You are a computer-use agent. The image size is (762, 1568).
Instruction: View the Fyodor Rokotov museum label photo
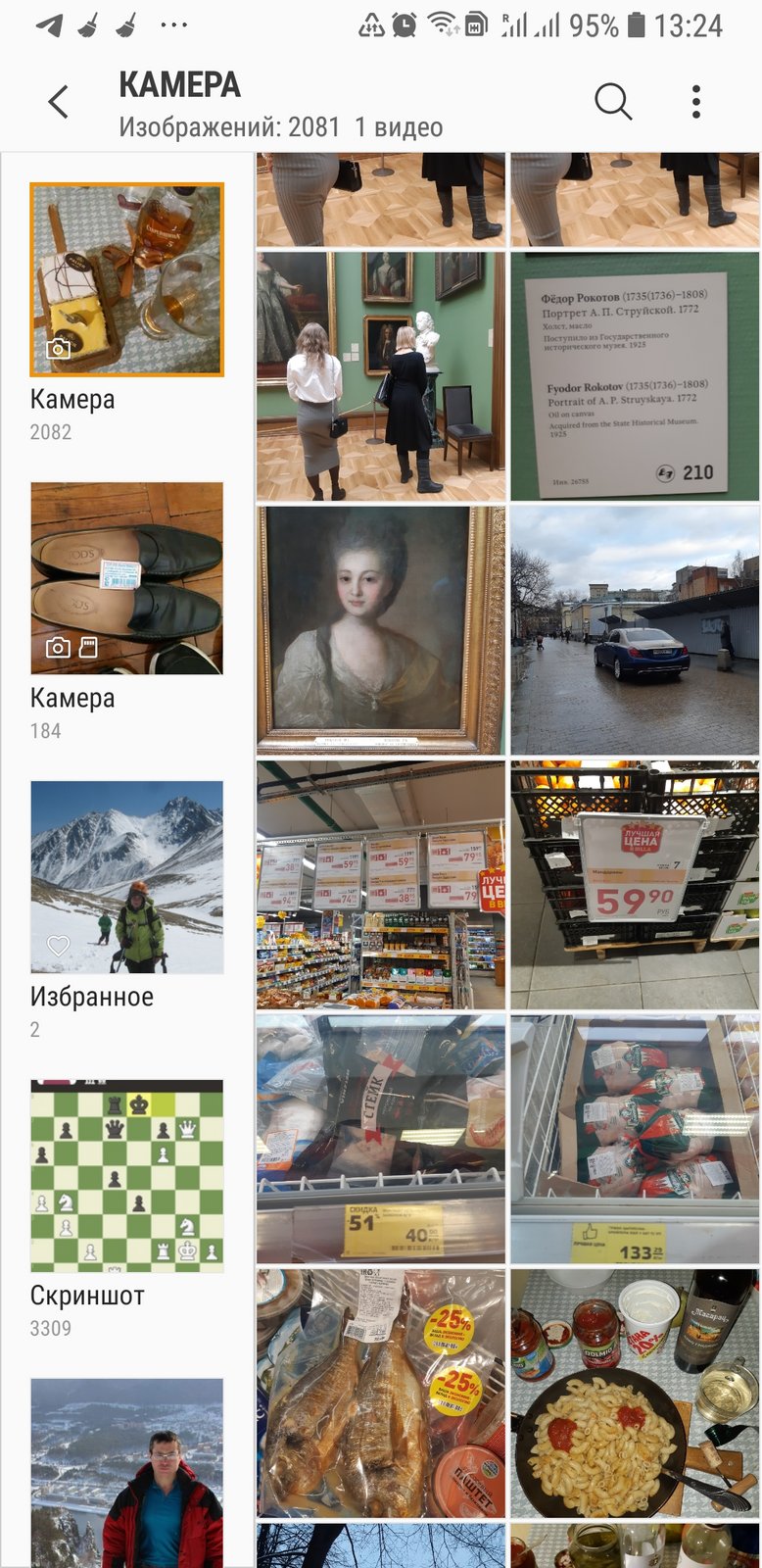[x=635, y=376]
